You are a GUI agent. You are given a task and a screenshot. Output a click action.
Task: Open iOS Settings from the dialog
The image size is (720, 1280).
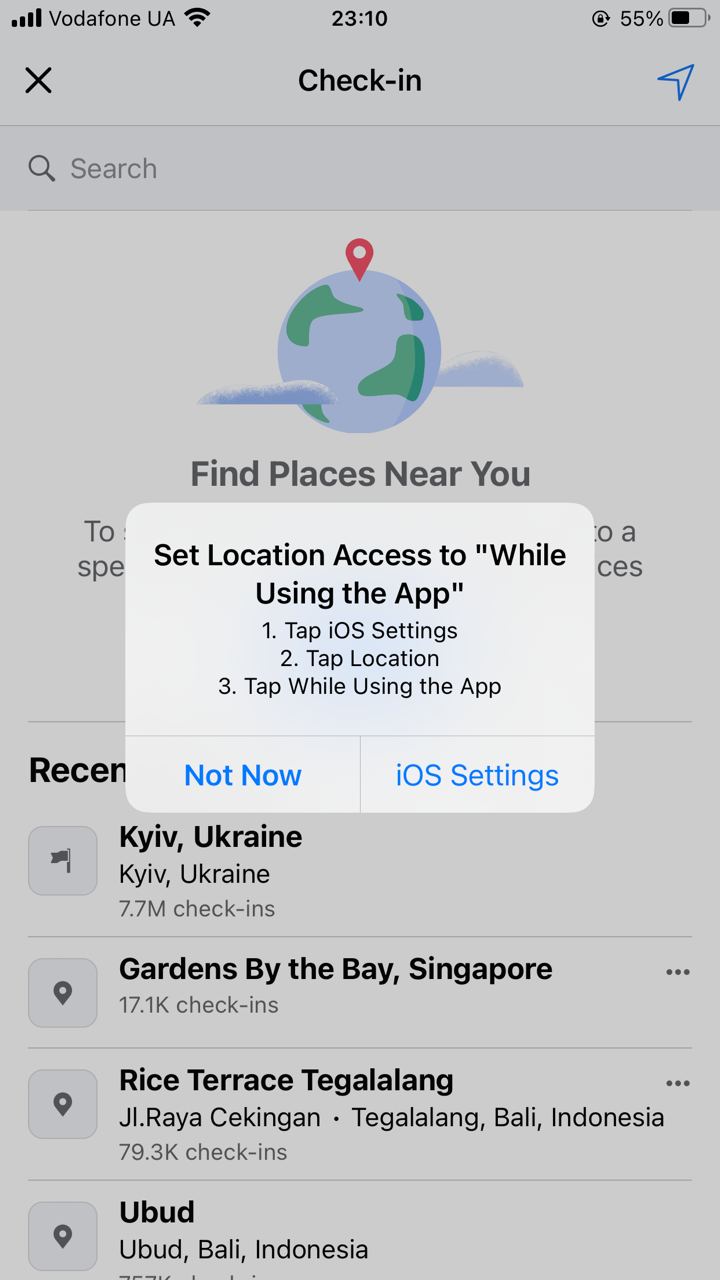(477, 775)
